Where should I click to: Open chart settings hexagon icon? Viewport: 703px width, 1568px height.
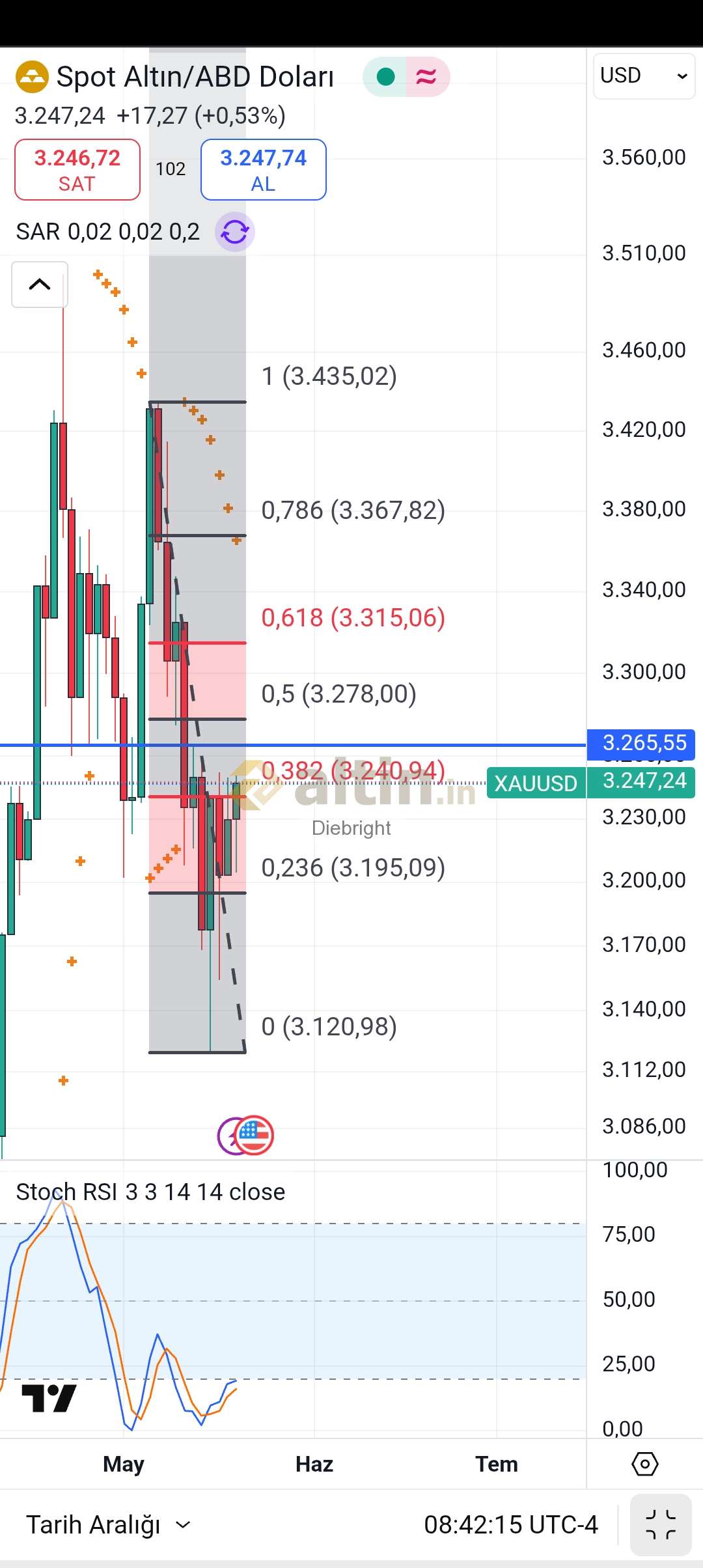[645, 1464]
